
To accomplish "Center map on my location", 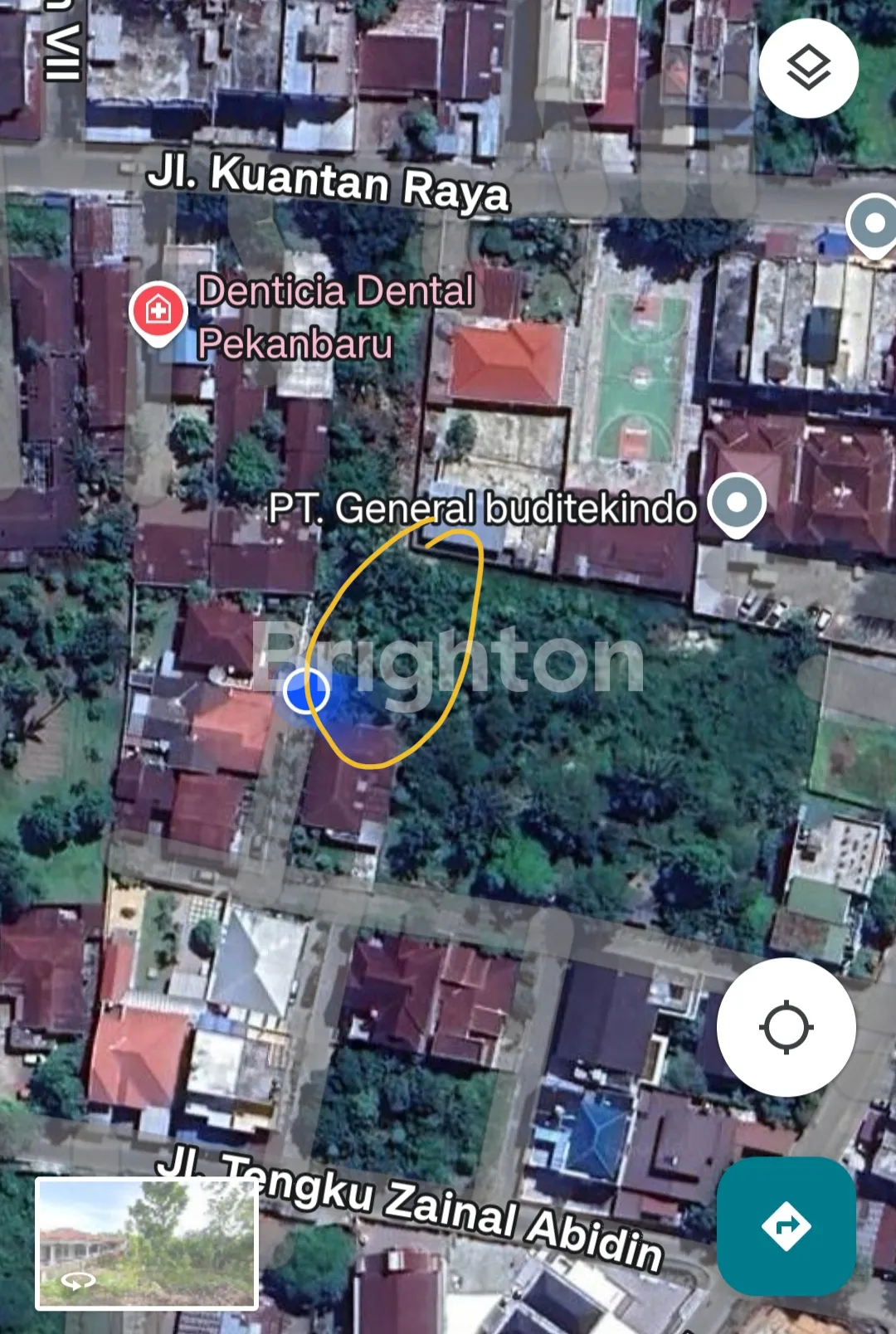I will tap(786, 1027).
